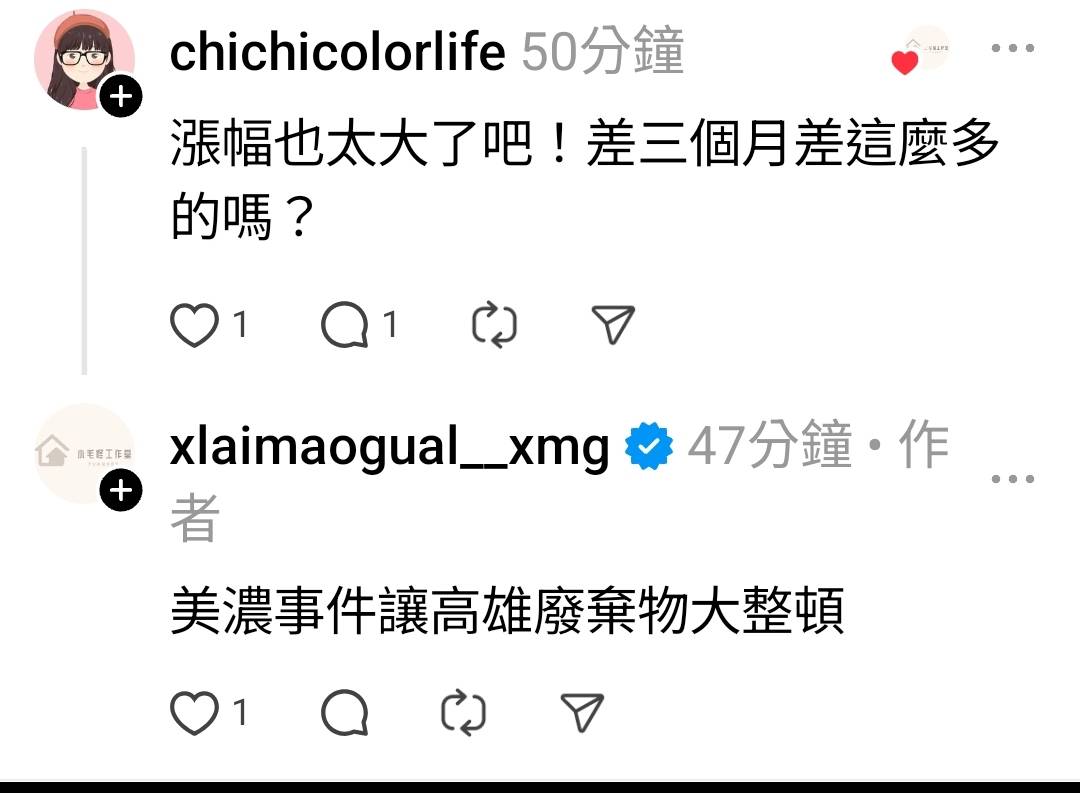Open overflow menu on chichicolorlife's comment
The height and width of the screenshot is (793, 1080).
(x=1012, y=48)
